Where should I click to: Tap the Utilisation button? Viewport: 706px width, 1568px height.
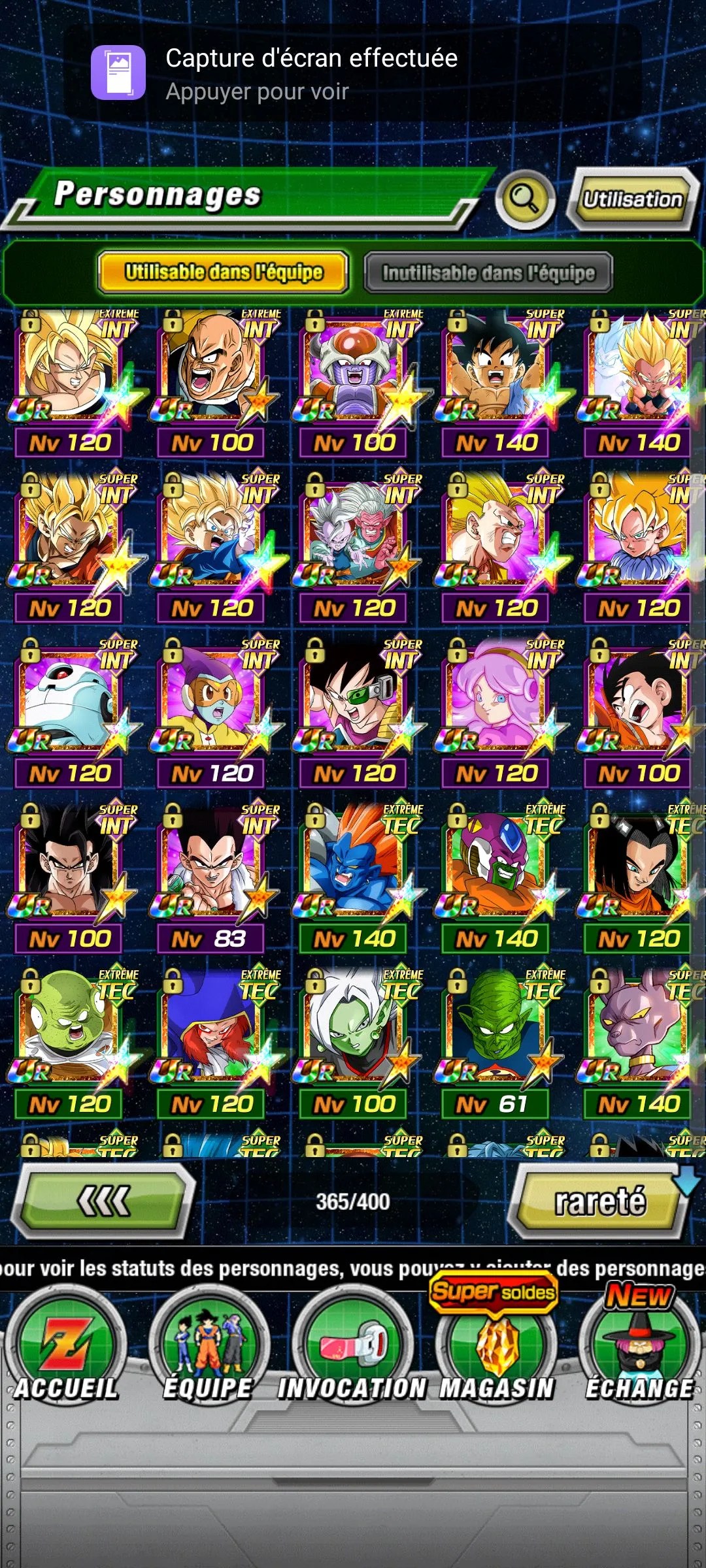[x=632, y=199]
